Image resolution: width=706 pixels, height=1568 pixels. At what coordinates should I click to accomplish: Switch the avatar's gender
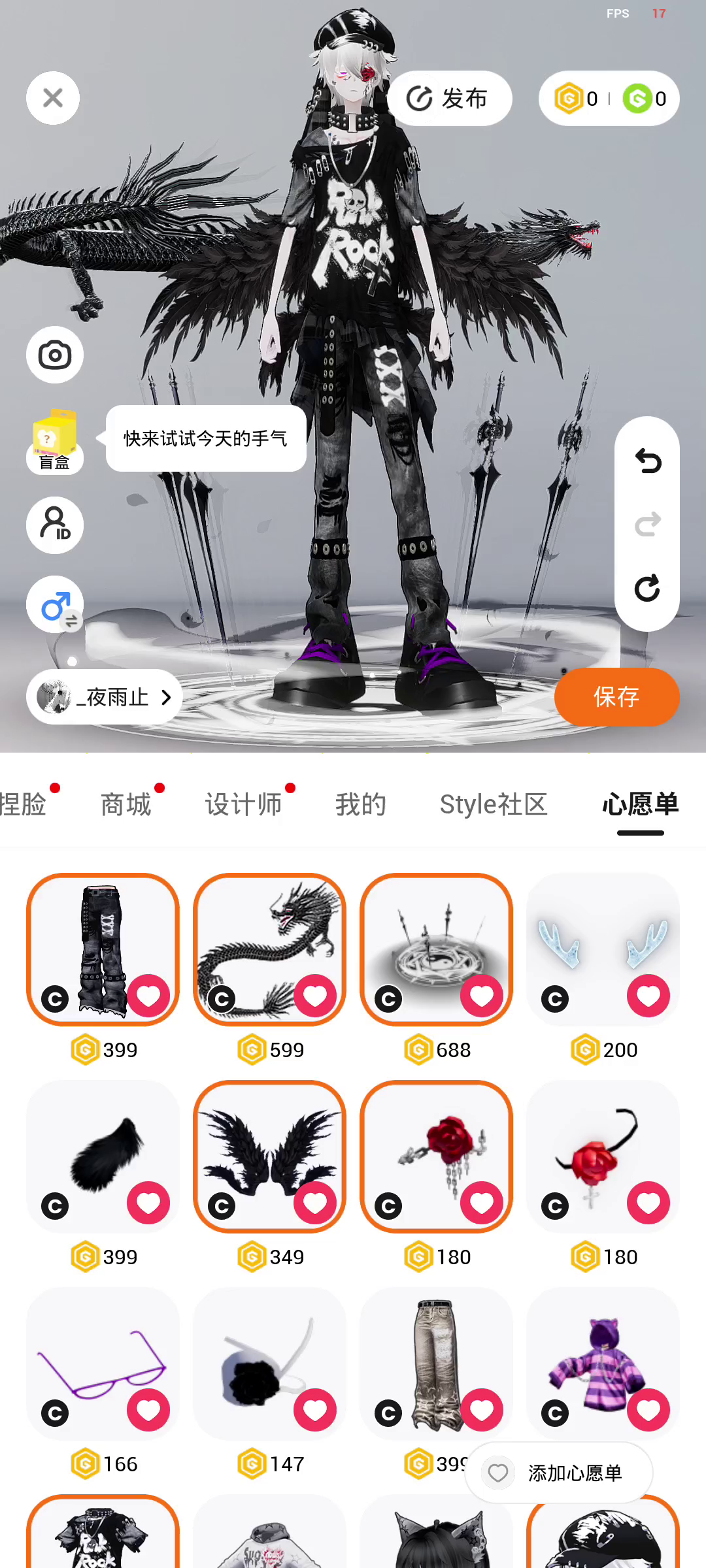(55, 605)
